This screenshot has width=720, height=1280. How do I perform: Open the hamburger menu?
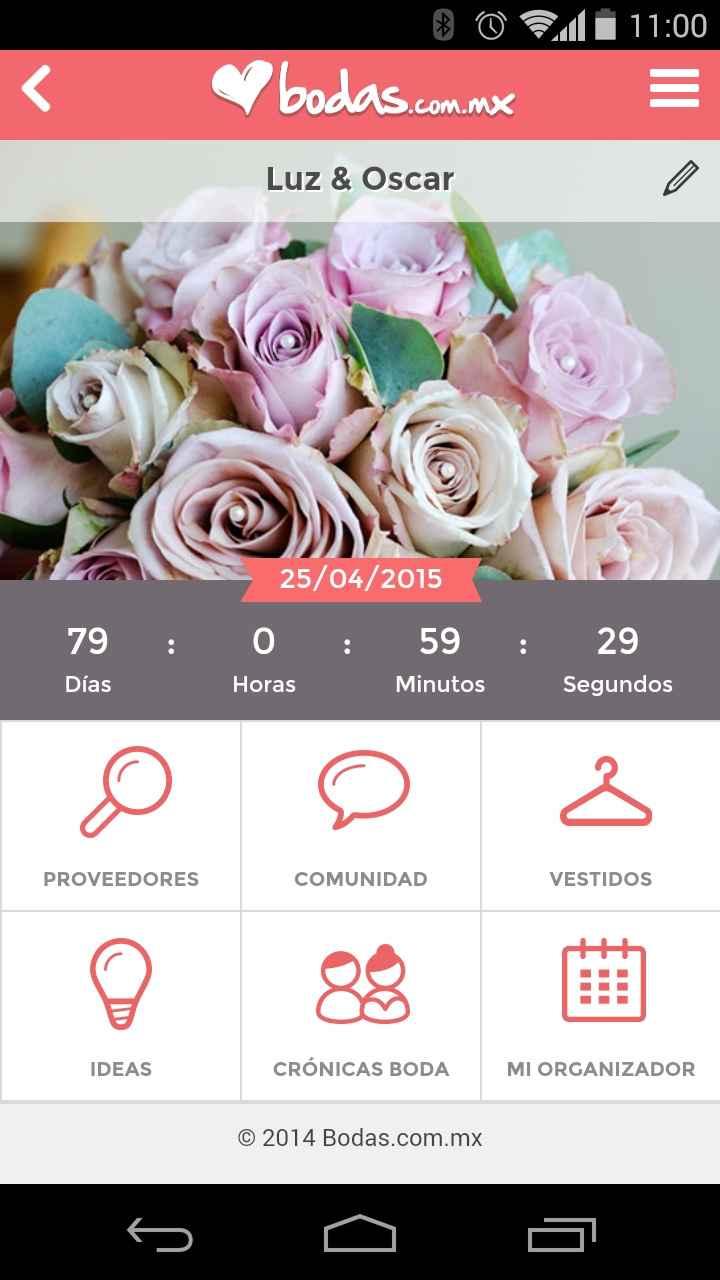674,88
